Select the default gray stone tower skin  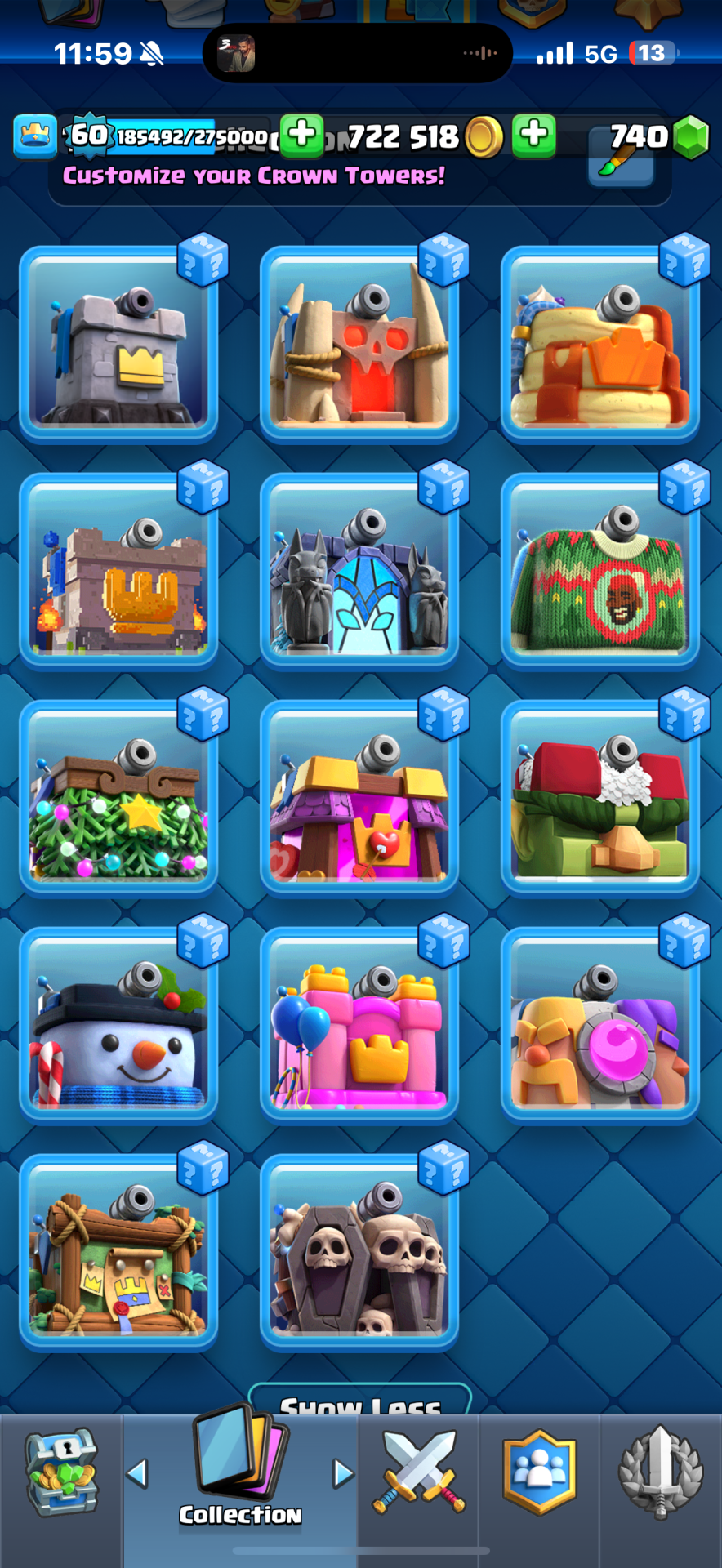[x=118, y=345]
